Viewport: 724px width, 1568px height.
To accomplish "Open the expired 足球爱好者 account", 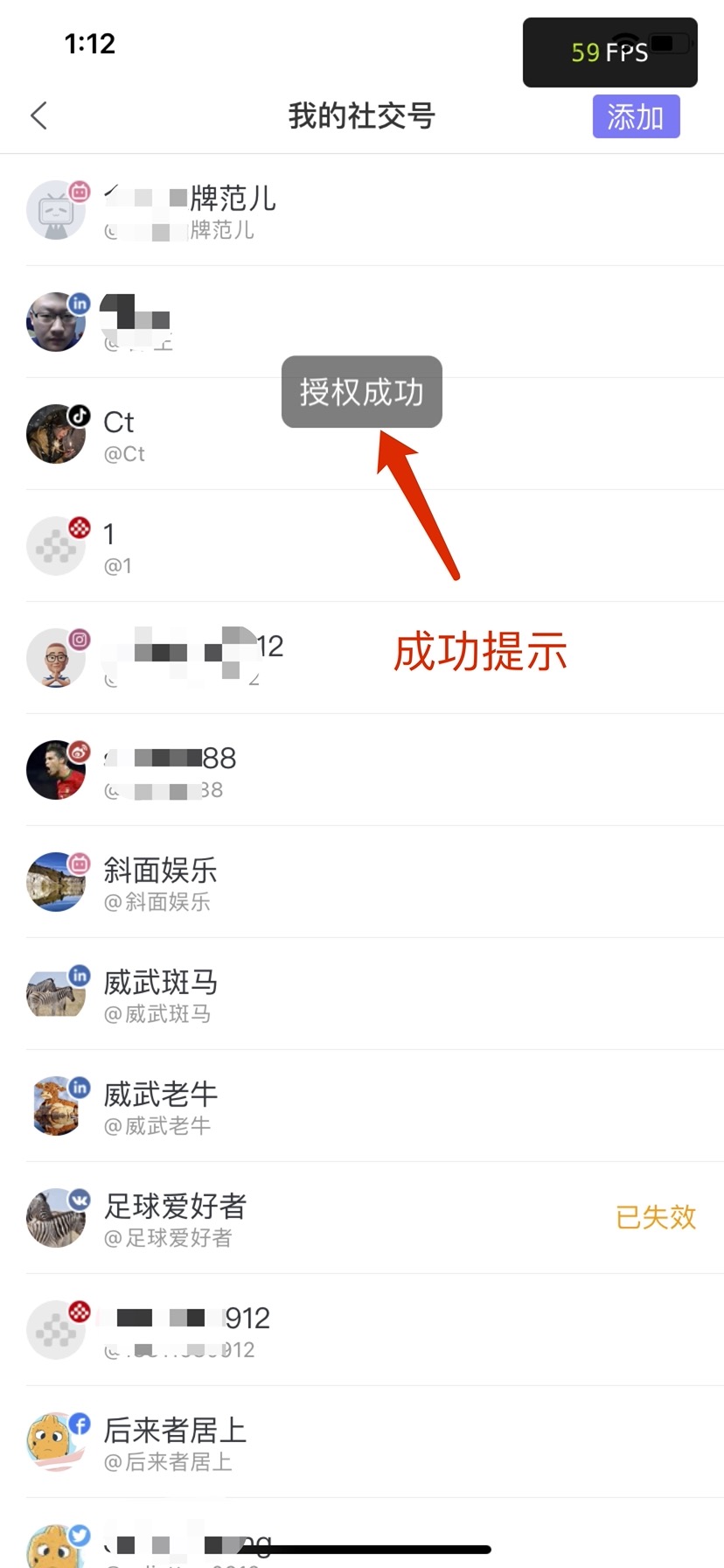I will (x=362, y=1218).
